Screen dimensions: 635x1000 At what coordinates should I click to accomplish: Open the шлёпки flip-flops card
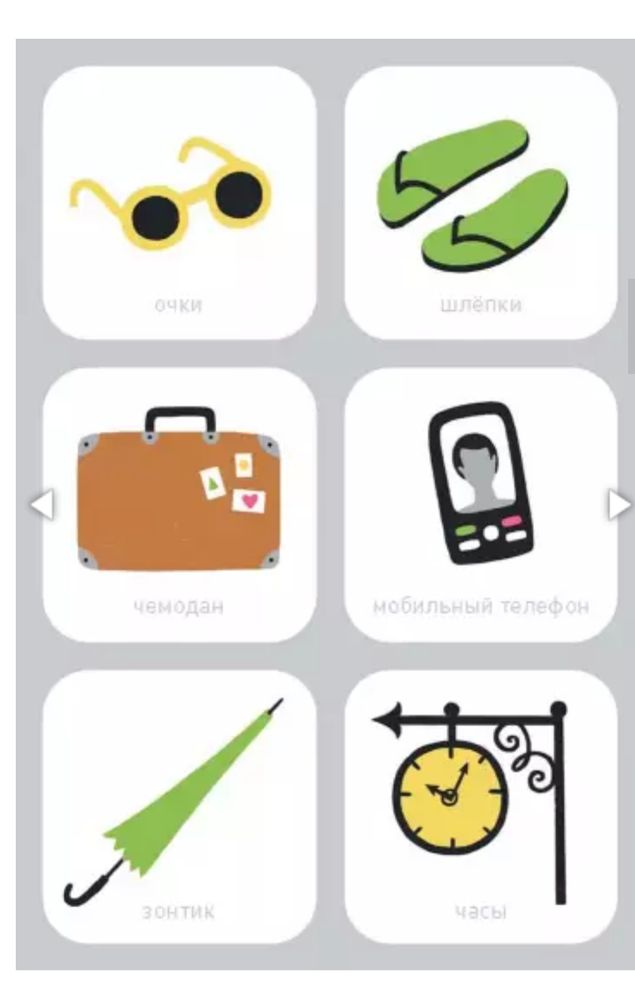pyautogui.click(x=481, y=203)
